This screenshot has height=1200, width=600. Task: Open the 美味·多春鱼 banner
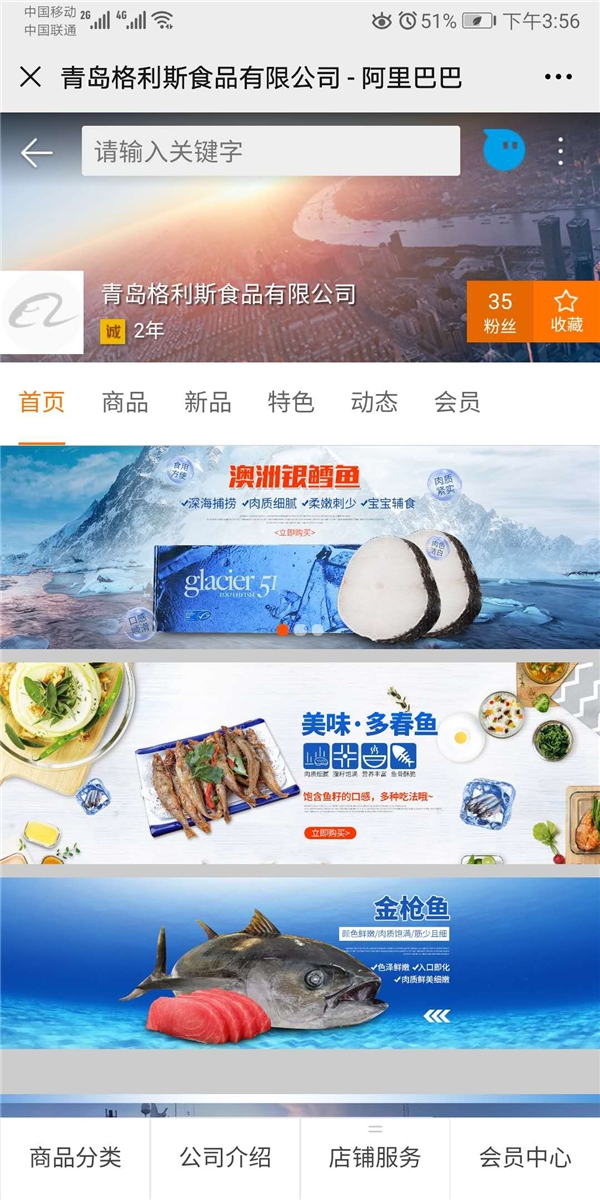tap(300, 762)
